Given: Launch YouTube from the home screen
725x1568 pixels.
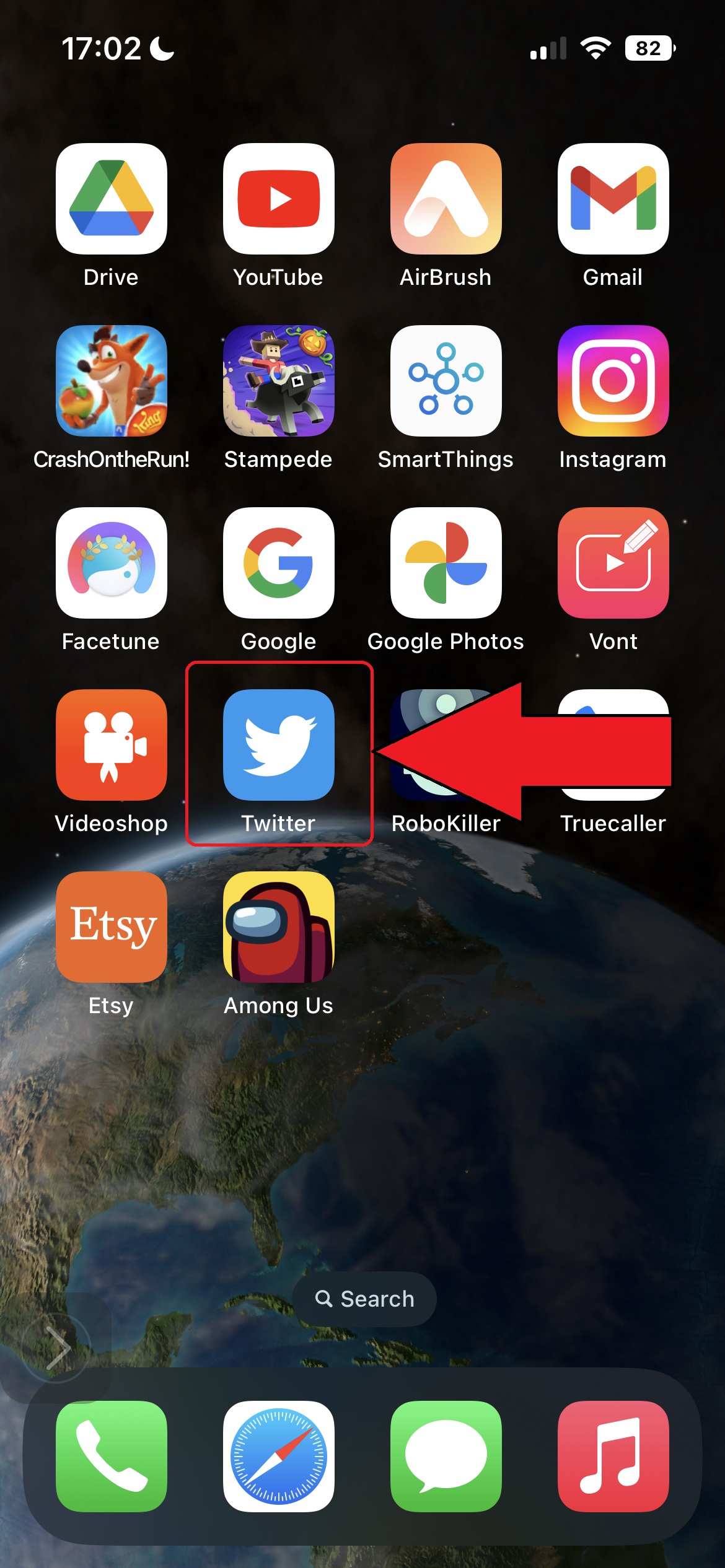Looking at the screenshot, I should tap(279, 199).
